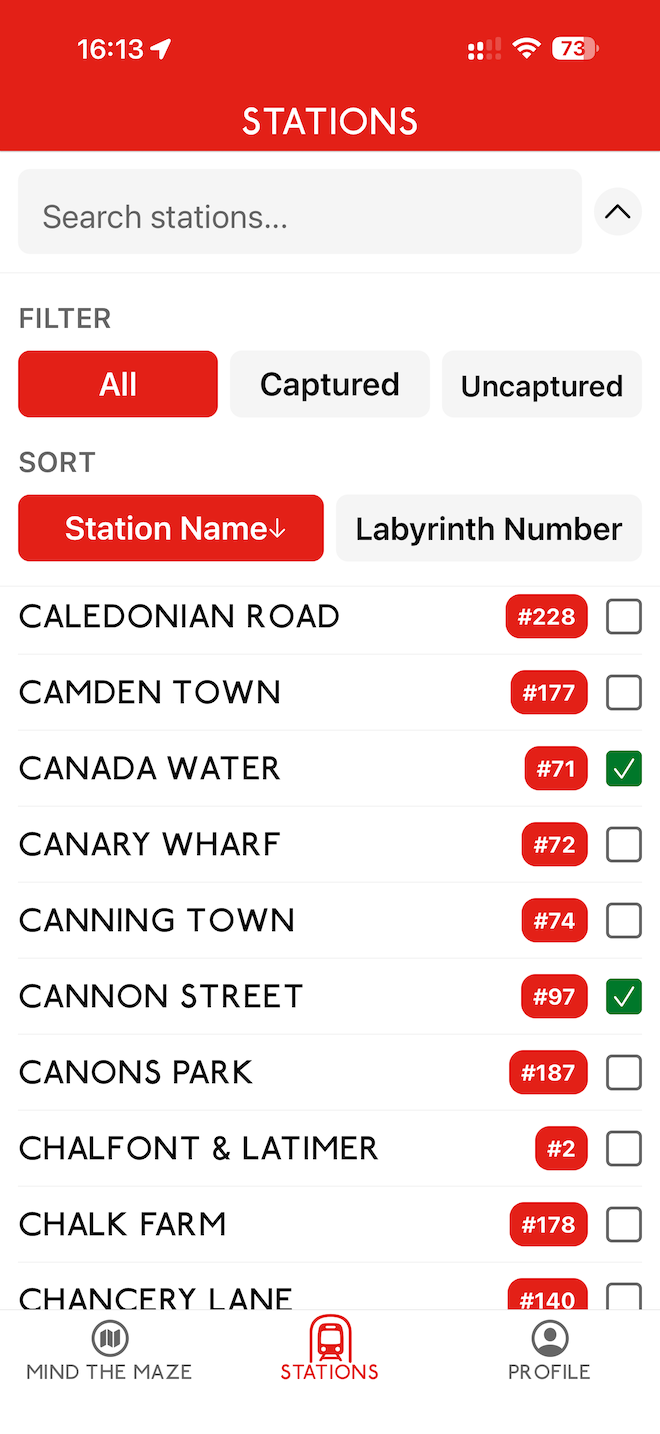Open the Profile tab

549,1352
